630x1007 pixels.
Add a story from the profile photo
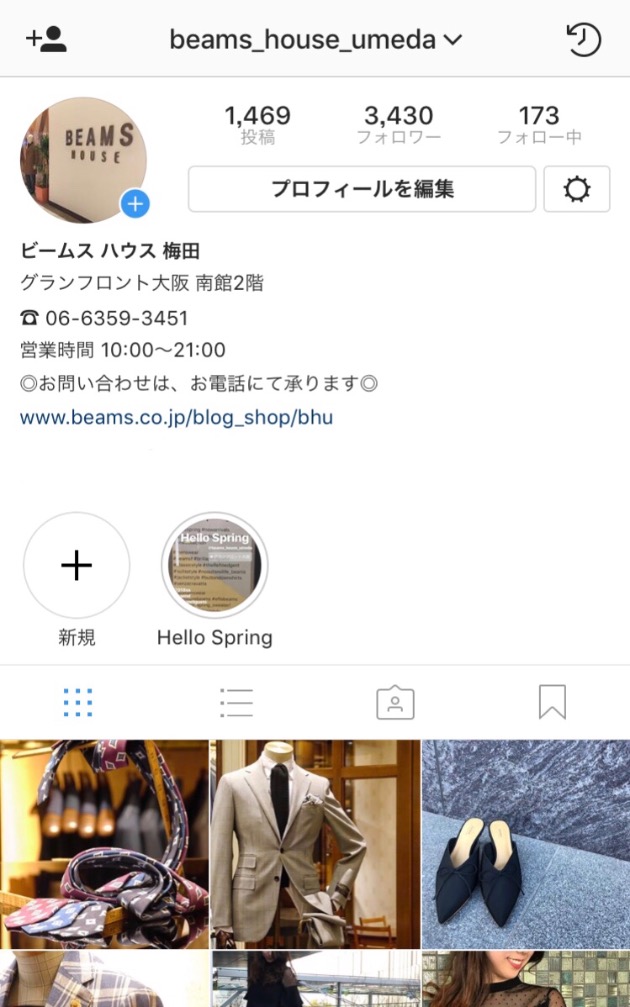pyautogui.click(x=135, y=205)
